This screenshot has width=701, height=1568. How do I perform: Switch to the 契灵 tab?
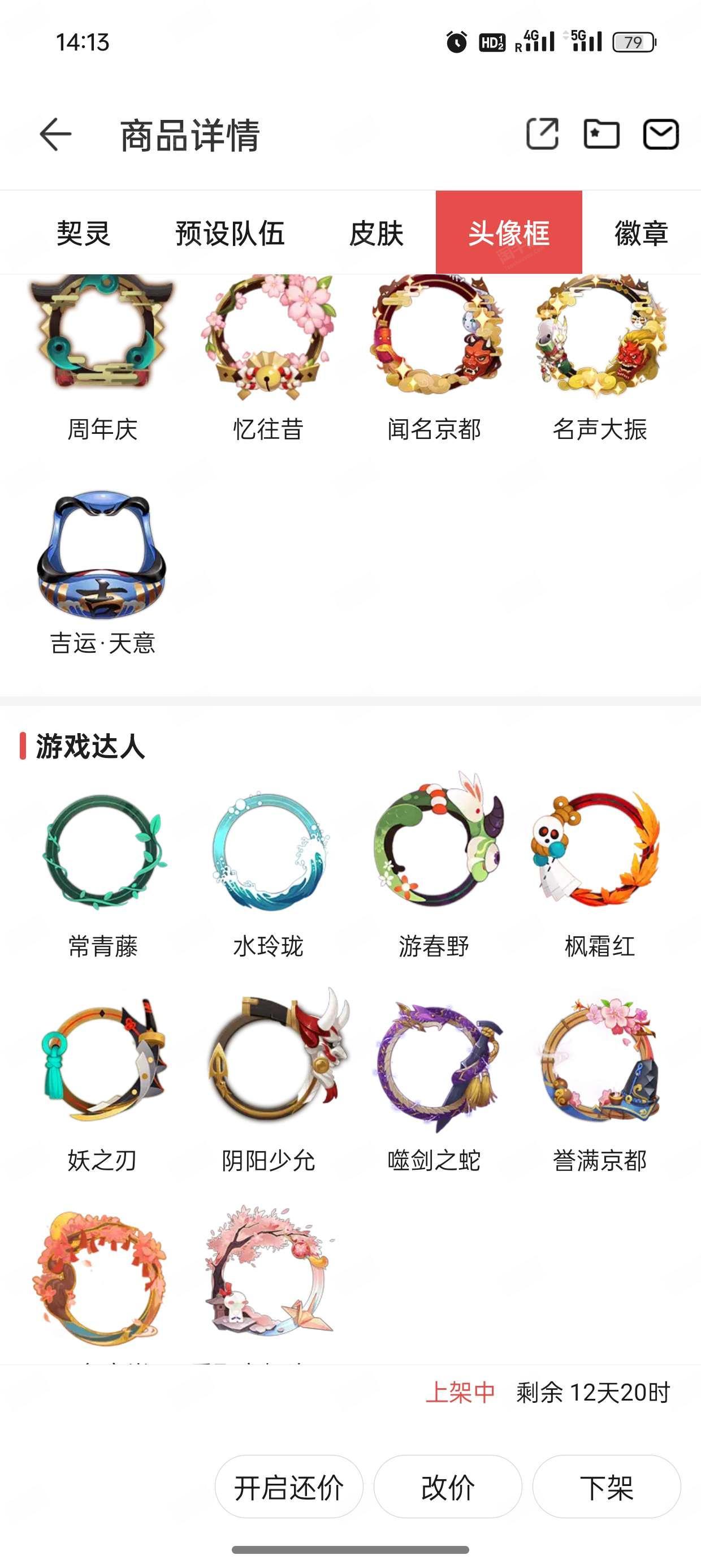pos(83,233)
